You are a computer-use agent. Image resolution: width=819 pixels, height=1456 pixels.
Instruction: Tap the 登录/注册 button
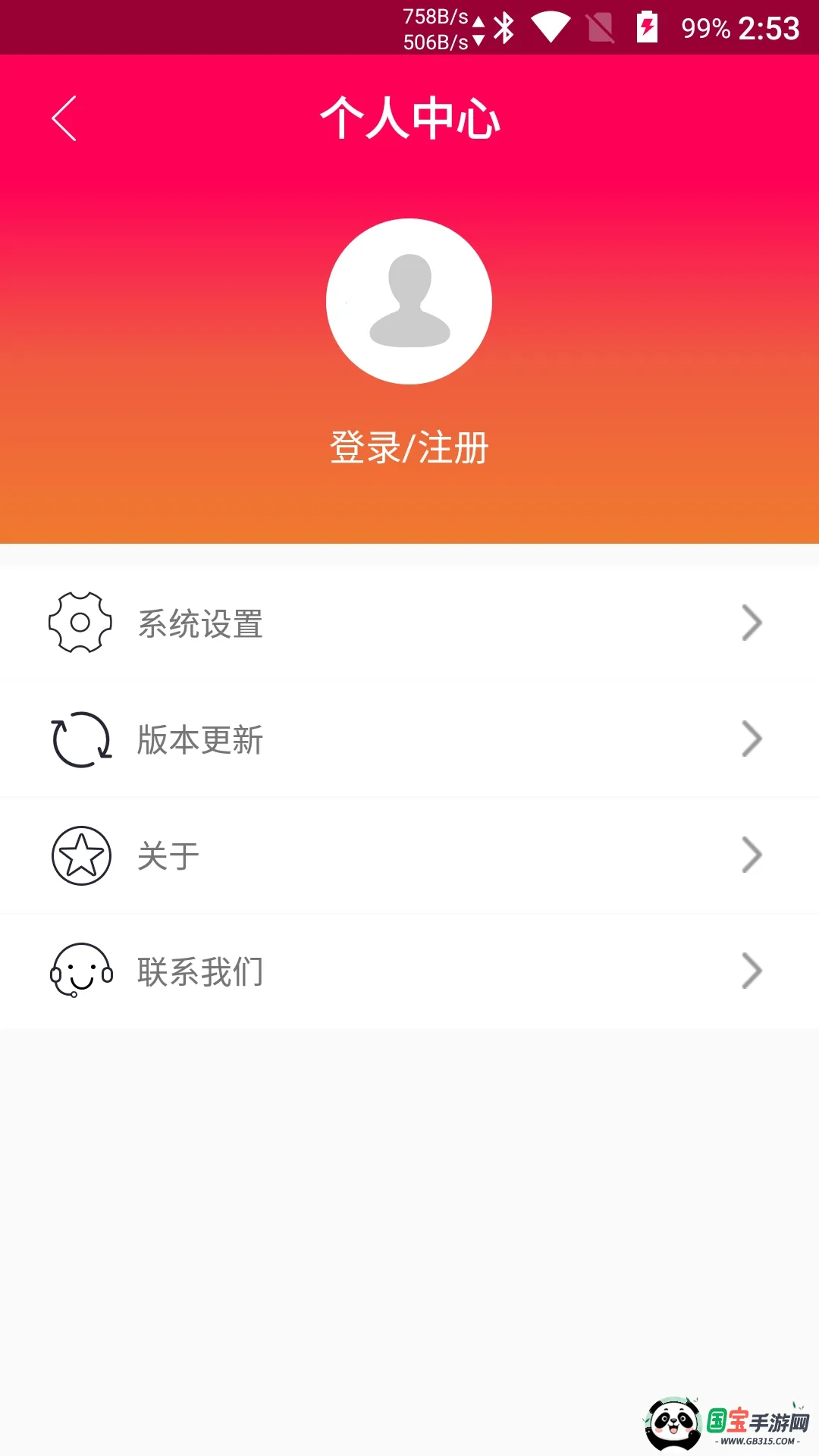coord(409,447)
